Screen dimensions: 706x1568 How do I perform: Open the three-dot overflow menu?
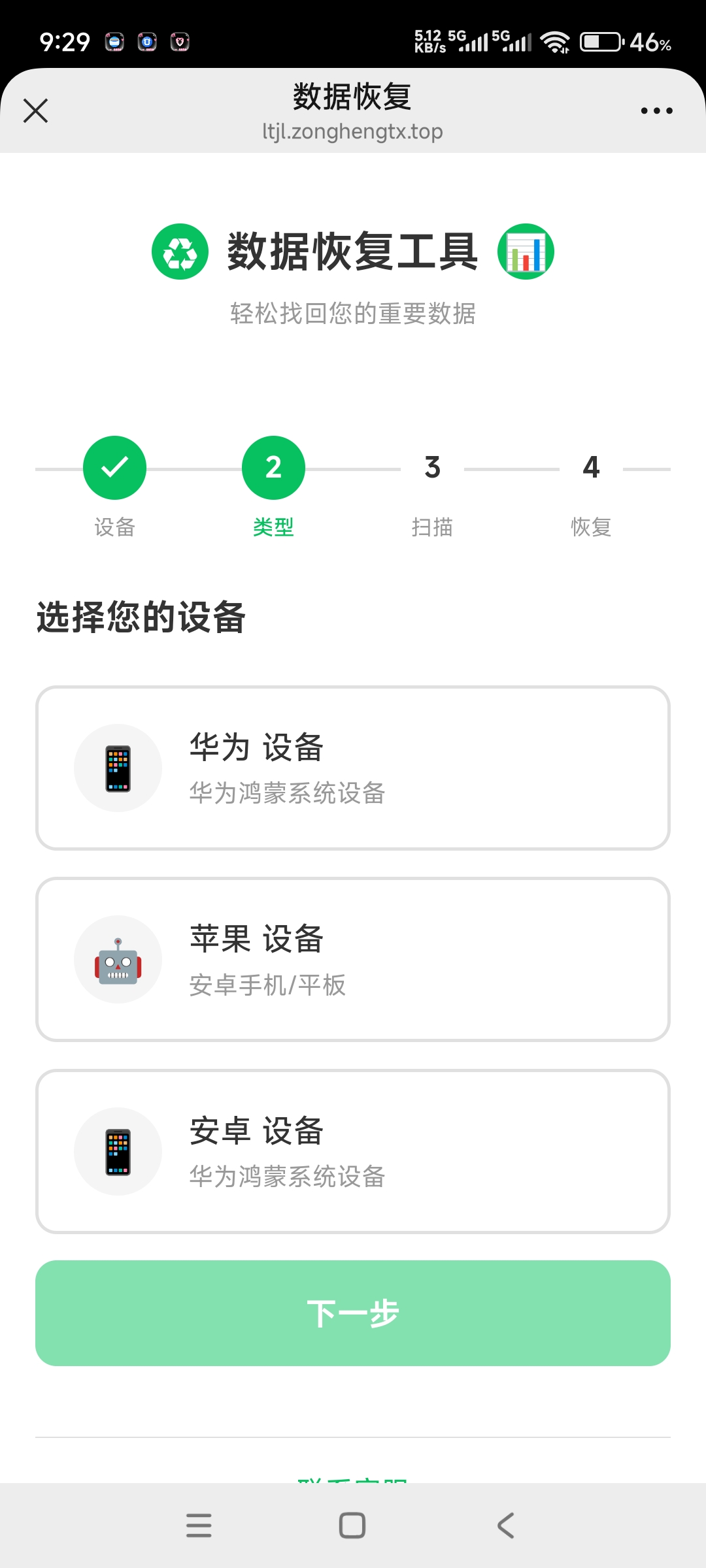click(x=656, y=110)
